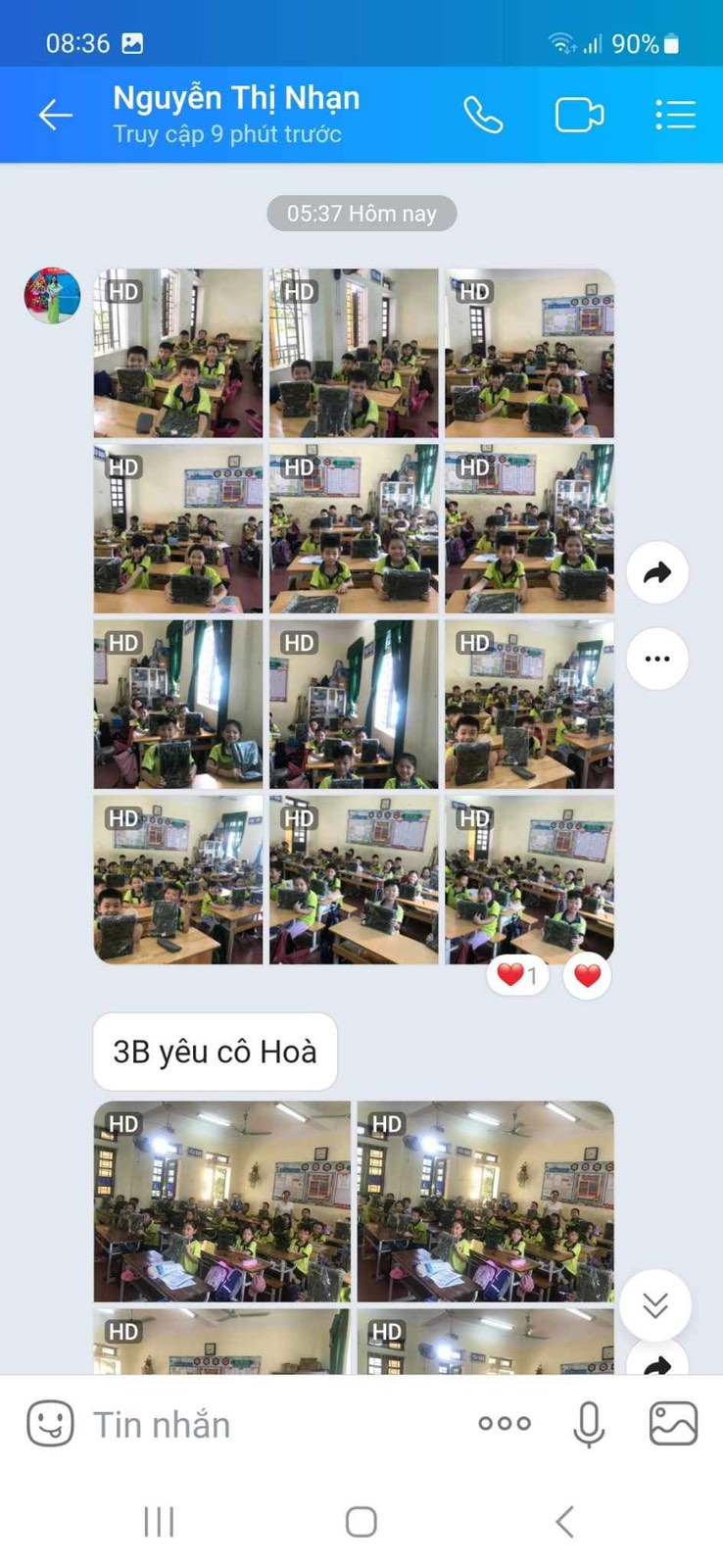Forward the 12-photo album message

pos(657,572)
